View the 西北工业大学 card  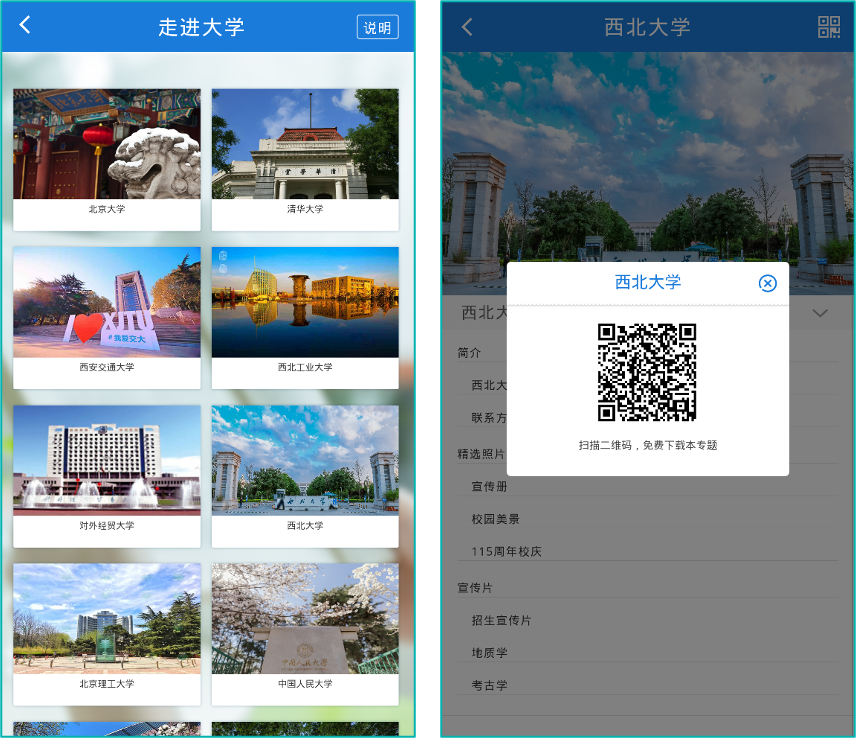coord(305,316)
